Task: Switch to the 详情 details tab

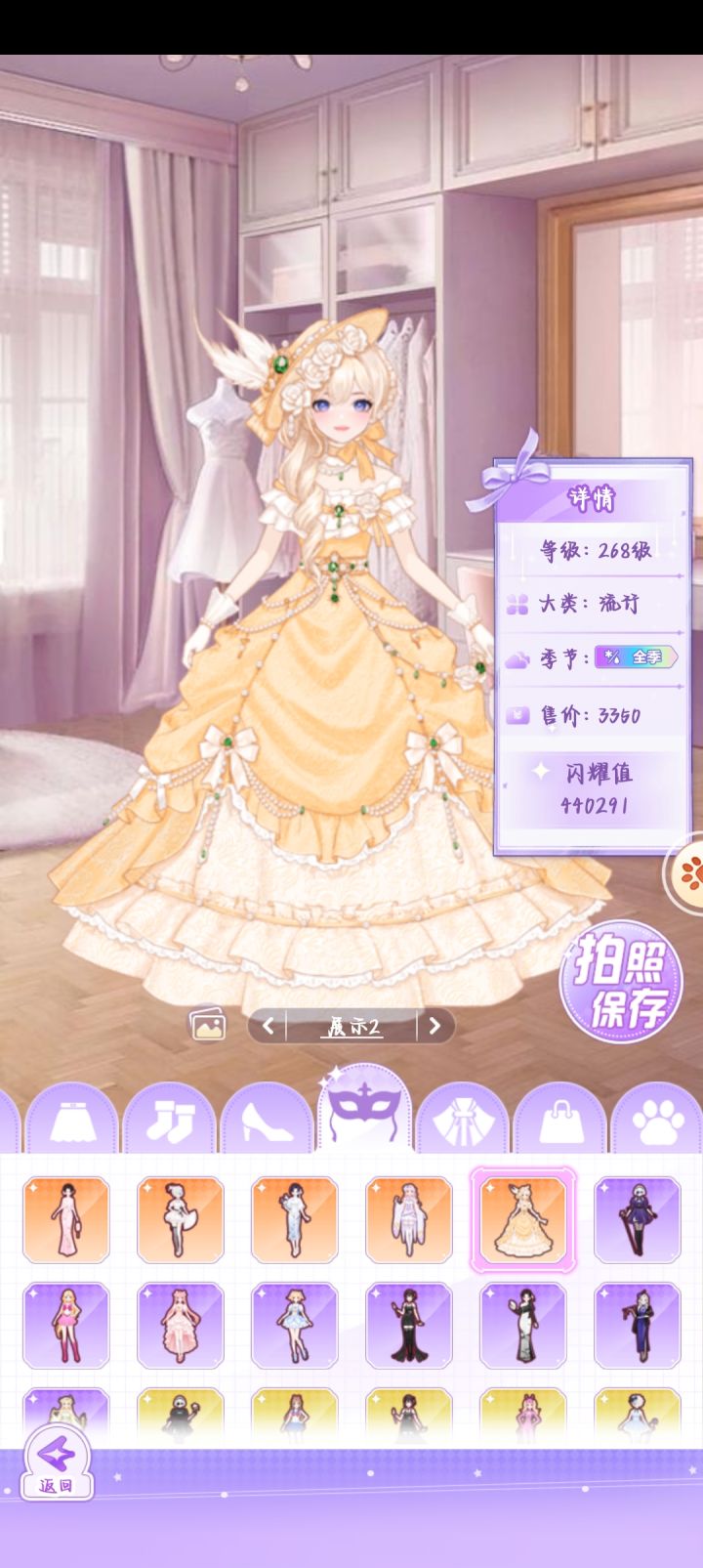Action: [x=592, y=496]
